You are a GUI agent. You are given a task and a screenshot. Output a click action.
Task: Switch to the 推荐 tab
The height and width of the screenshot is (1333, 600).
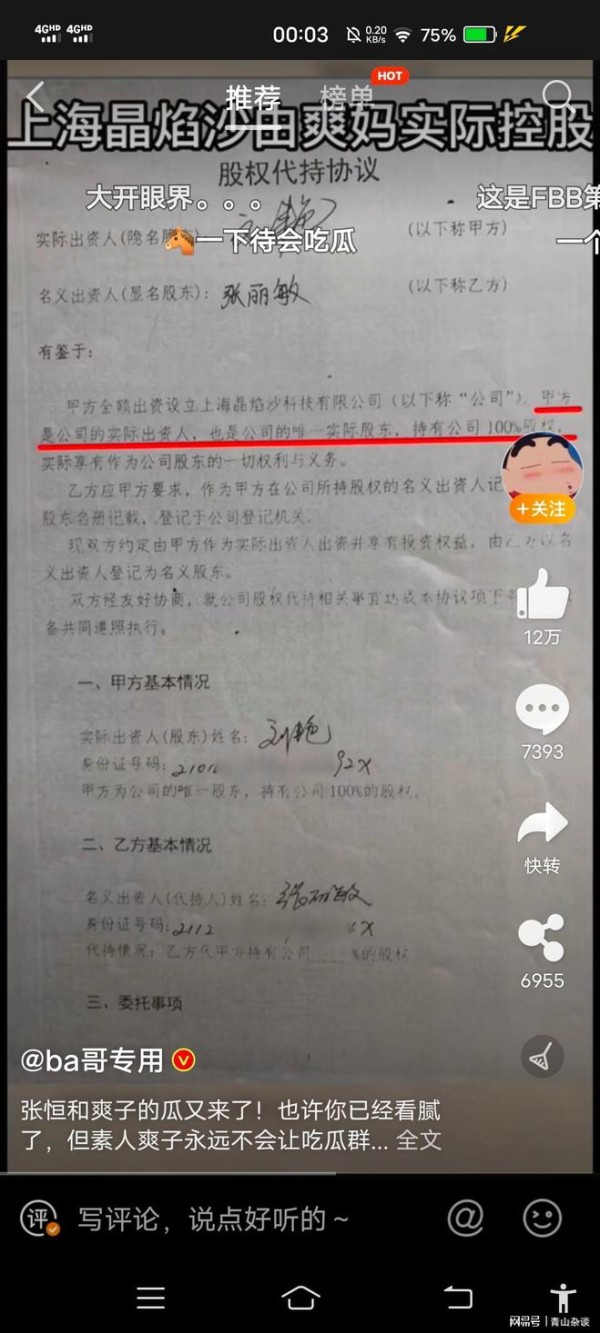[253, 98]
